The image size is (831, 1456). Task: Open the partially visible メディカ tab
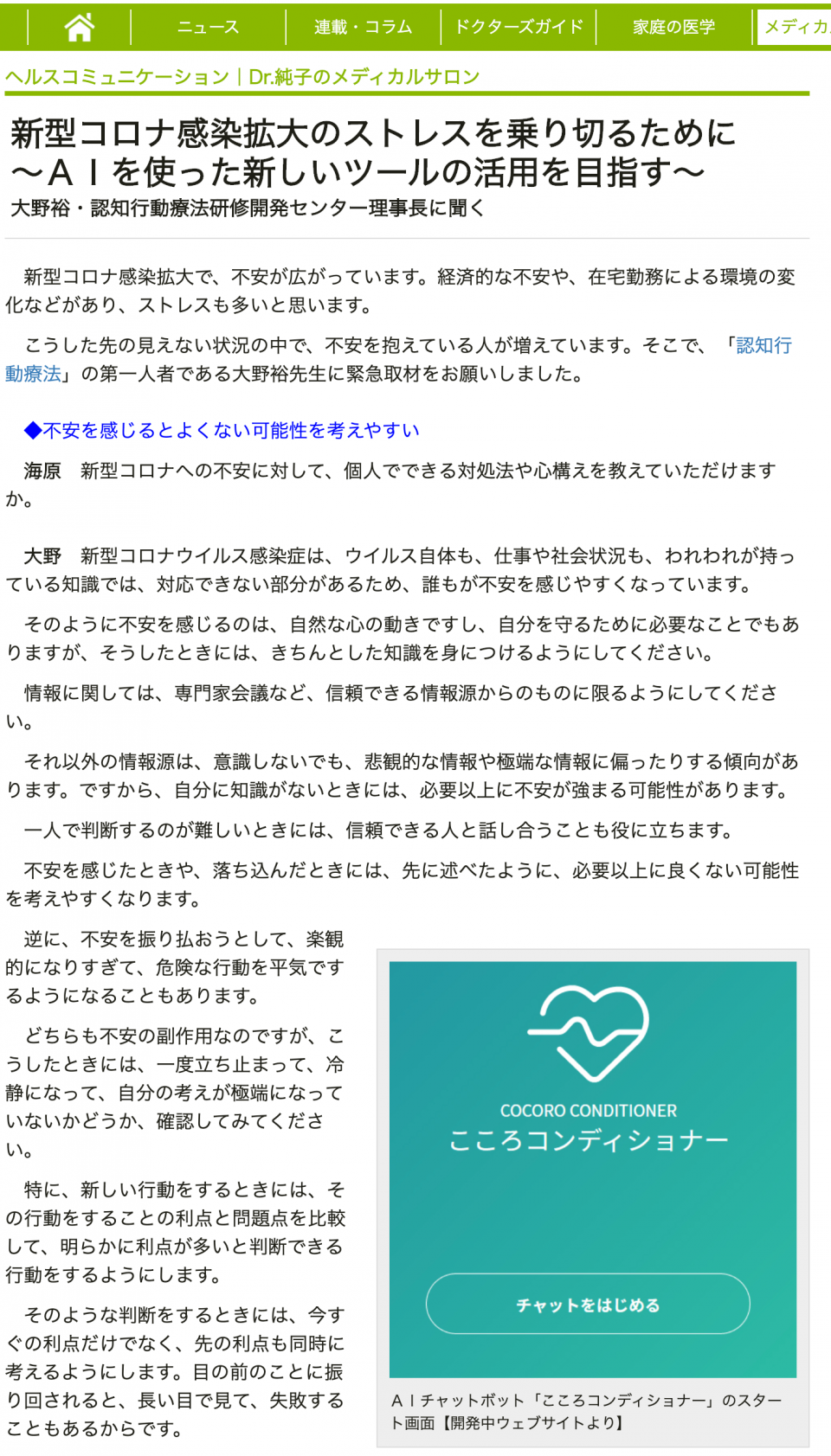(794, 28)
